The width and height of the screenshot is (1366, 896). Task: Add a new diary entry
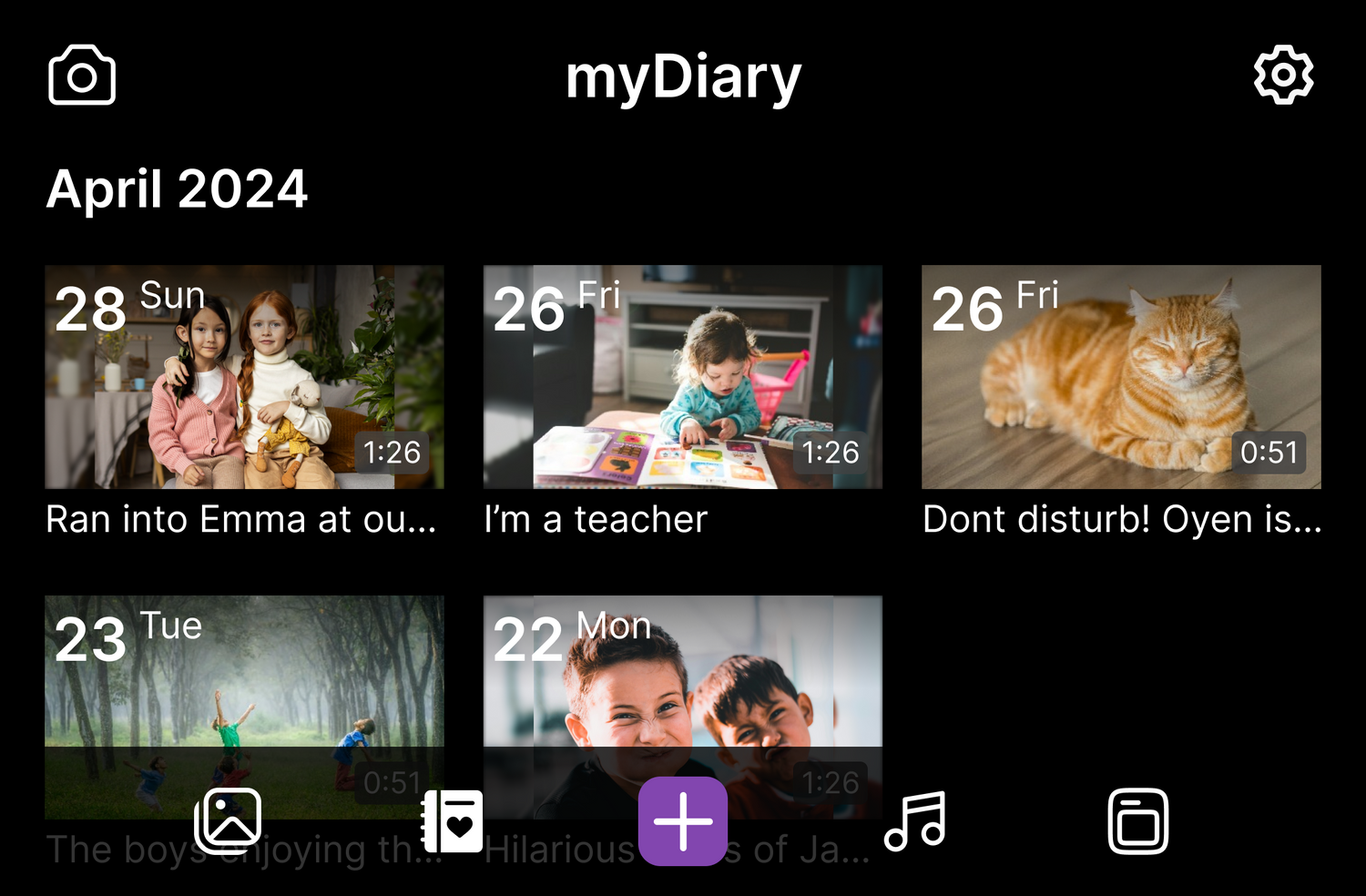click(x=682, y=820)
